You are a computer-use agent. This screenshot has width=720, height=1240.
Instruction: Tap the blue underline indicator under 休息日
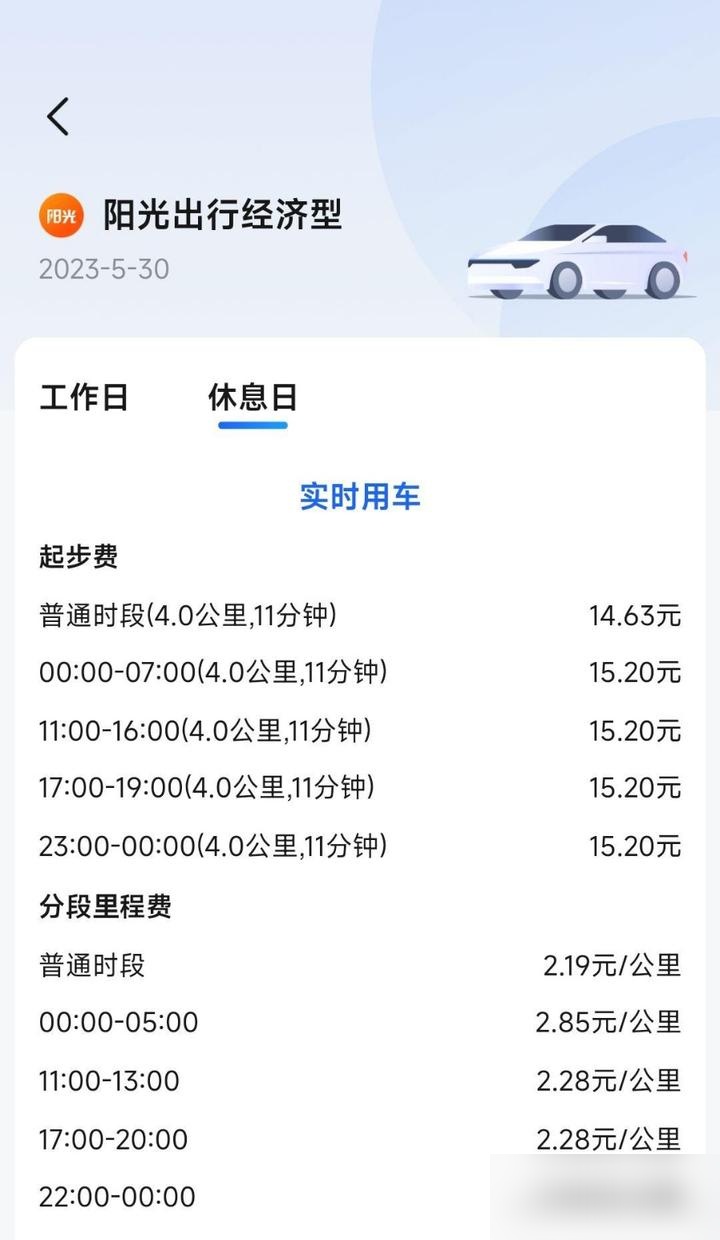point(253,425)
